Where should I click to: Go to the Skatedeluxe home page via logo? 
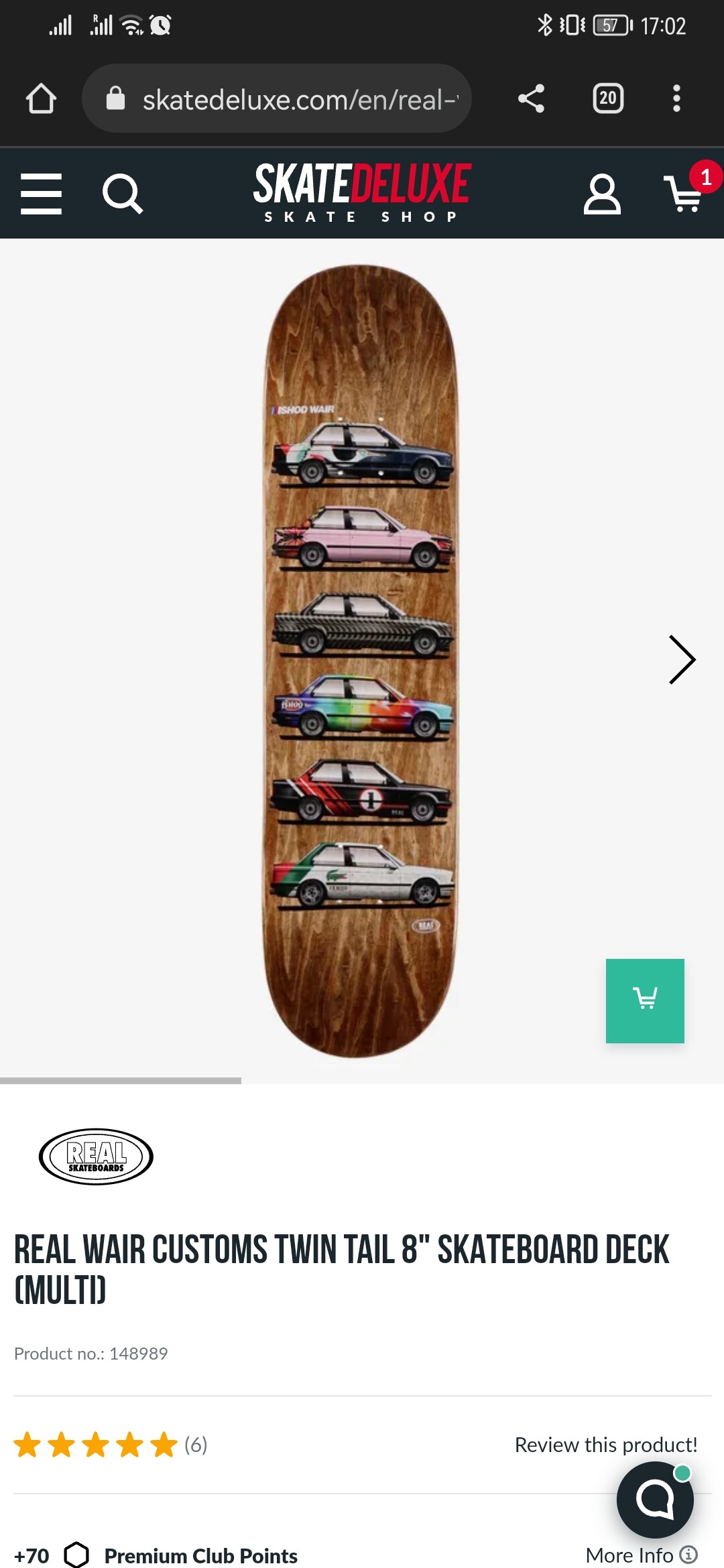[x=362, y=192]
